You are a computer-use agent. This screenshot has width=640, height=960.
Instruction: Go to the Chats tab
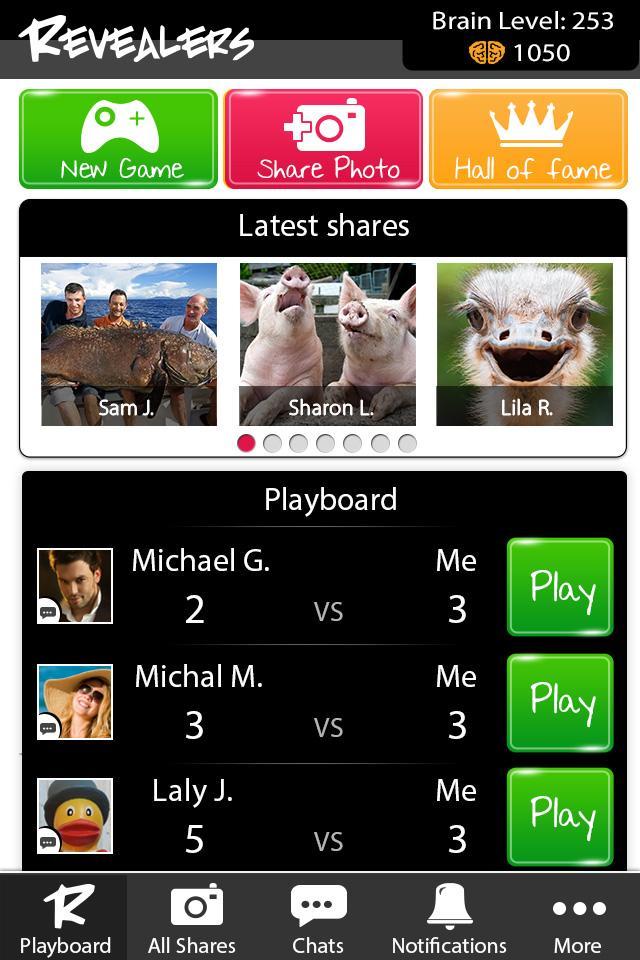318,918
